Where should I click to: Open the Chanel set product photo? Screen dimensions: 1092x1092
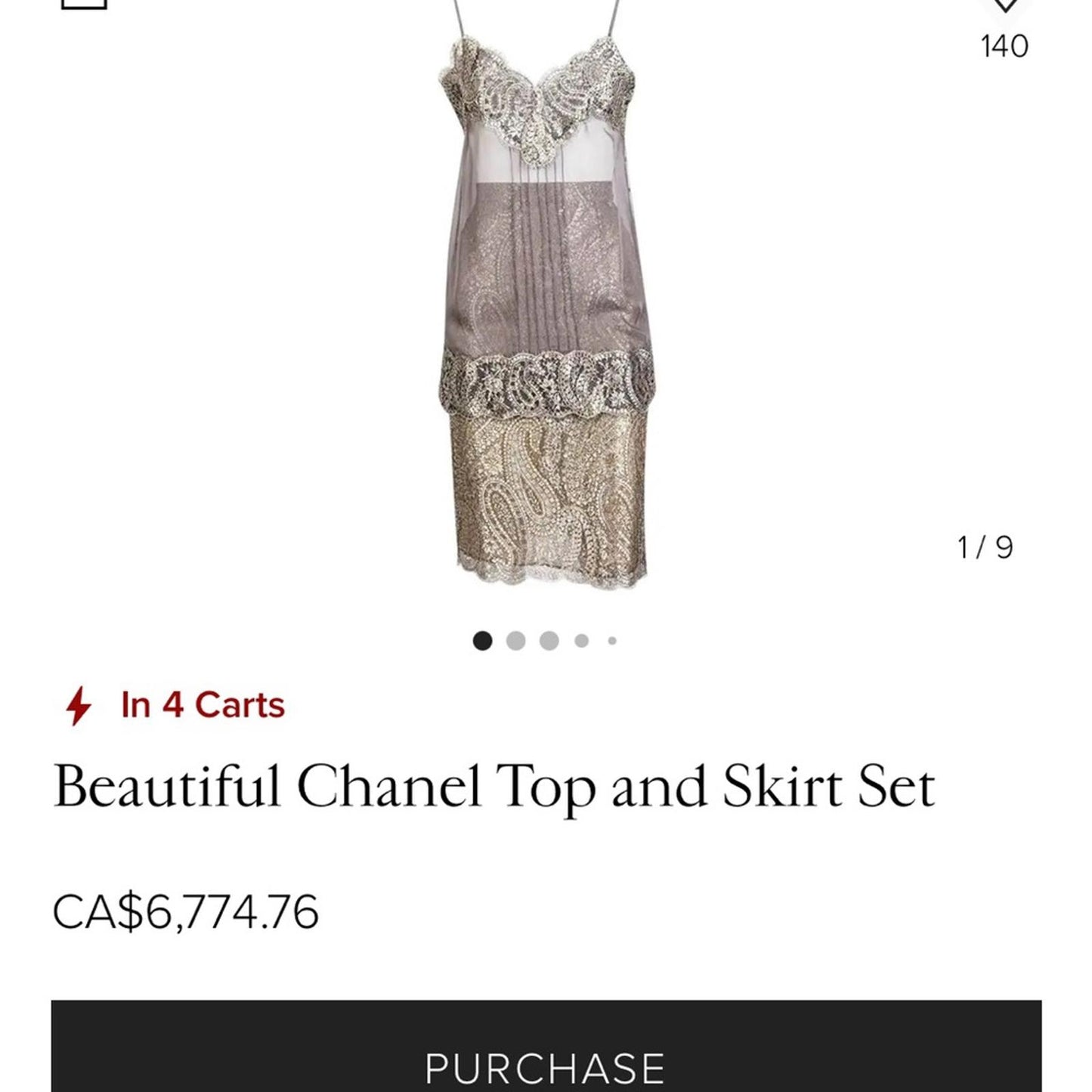[546, 302]
